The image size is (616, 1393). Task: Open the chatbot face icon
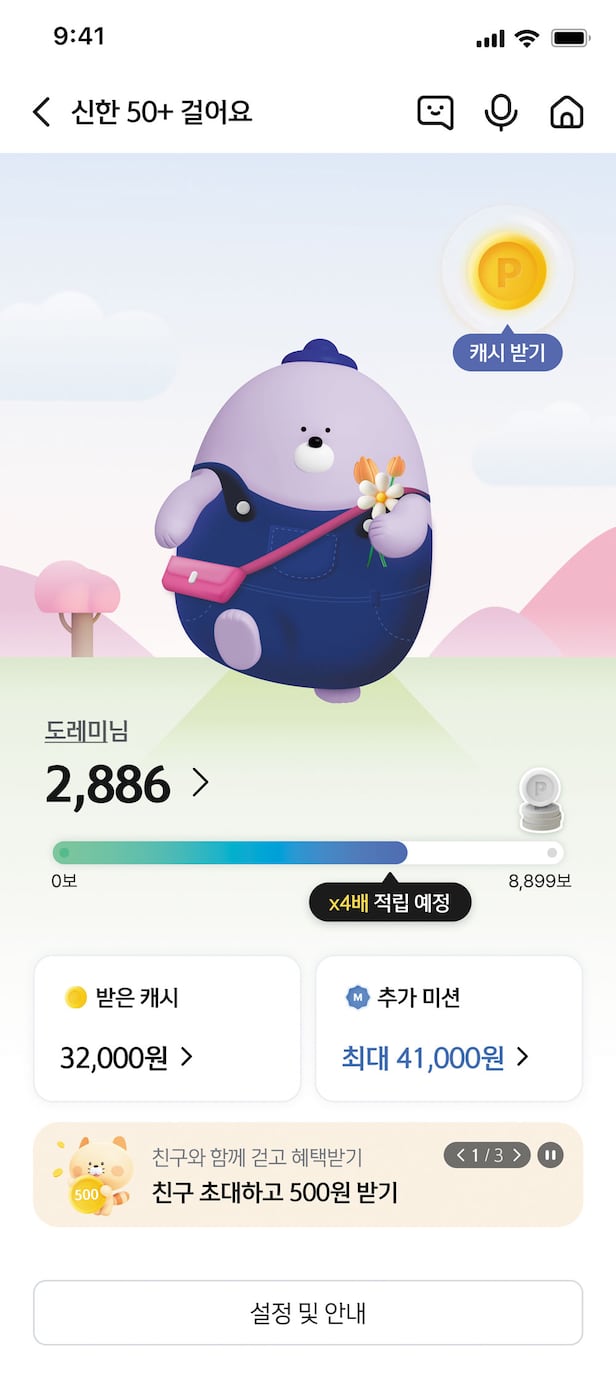click(435, 112)
